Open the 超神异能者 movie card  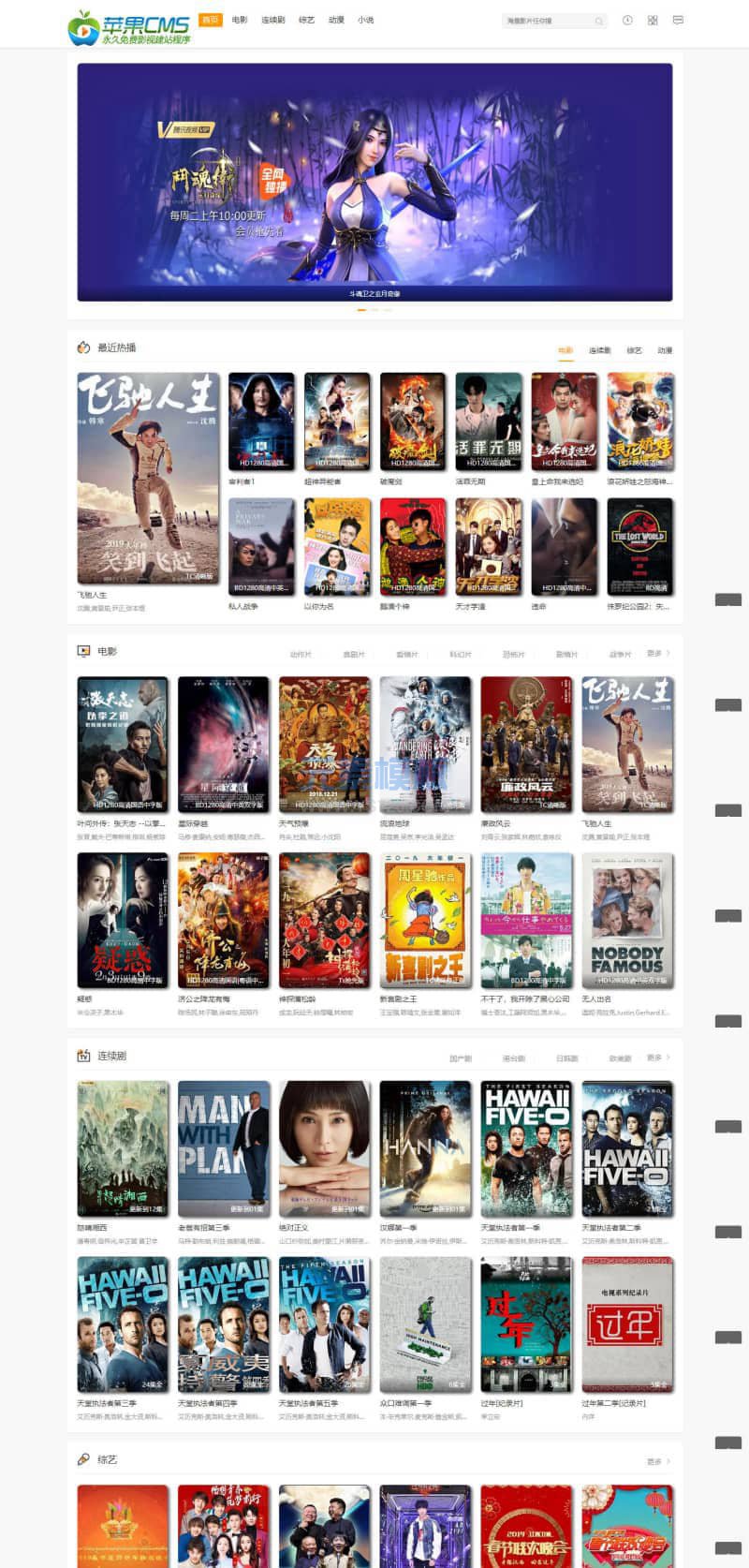pos(337,422)
